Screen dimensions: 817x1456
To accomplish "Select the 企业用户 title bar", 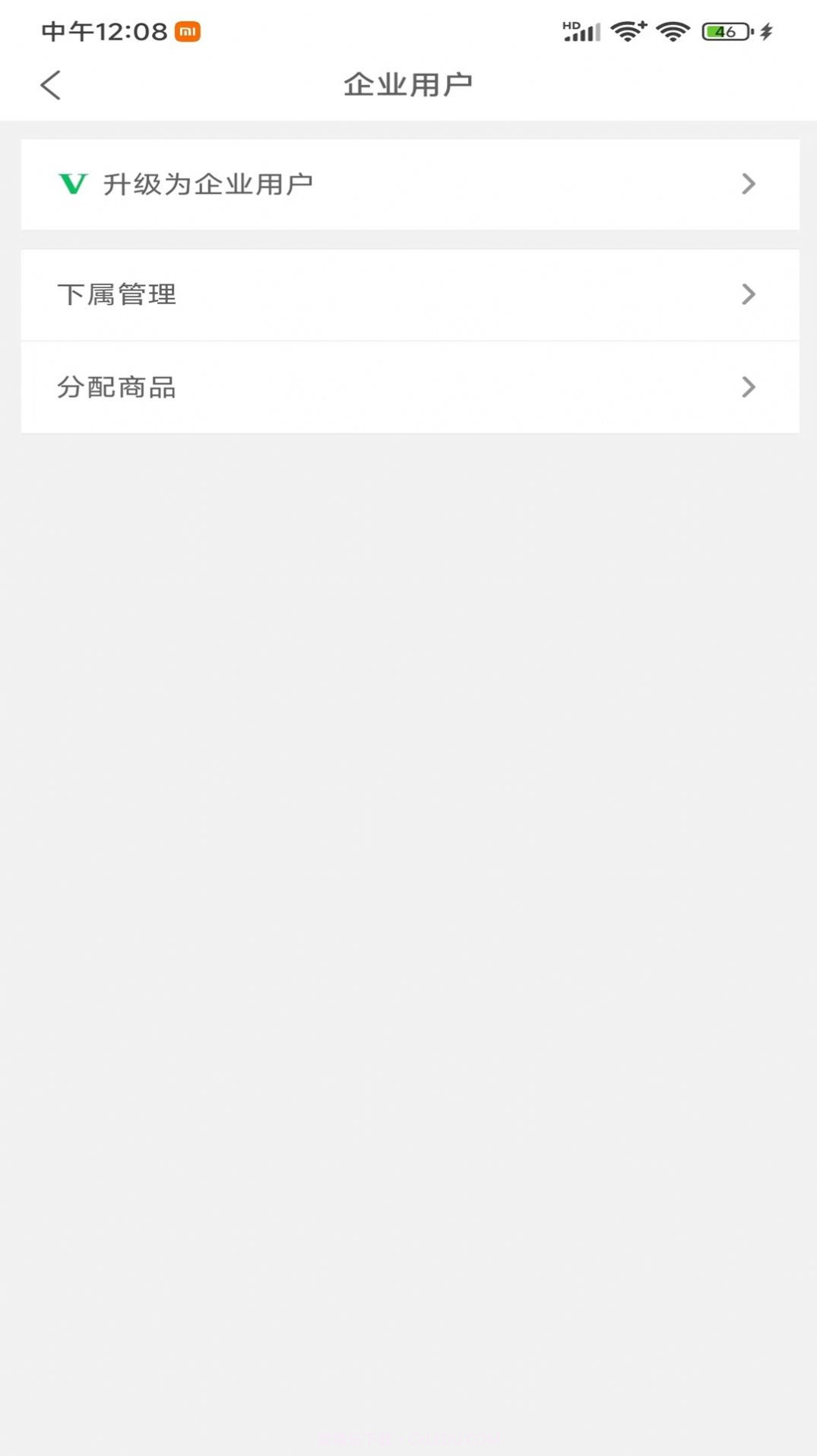I will point(408,84).
